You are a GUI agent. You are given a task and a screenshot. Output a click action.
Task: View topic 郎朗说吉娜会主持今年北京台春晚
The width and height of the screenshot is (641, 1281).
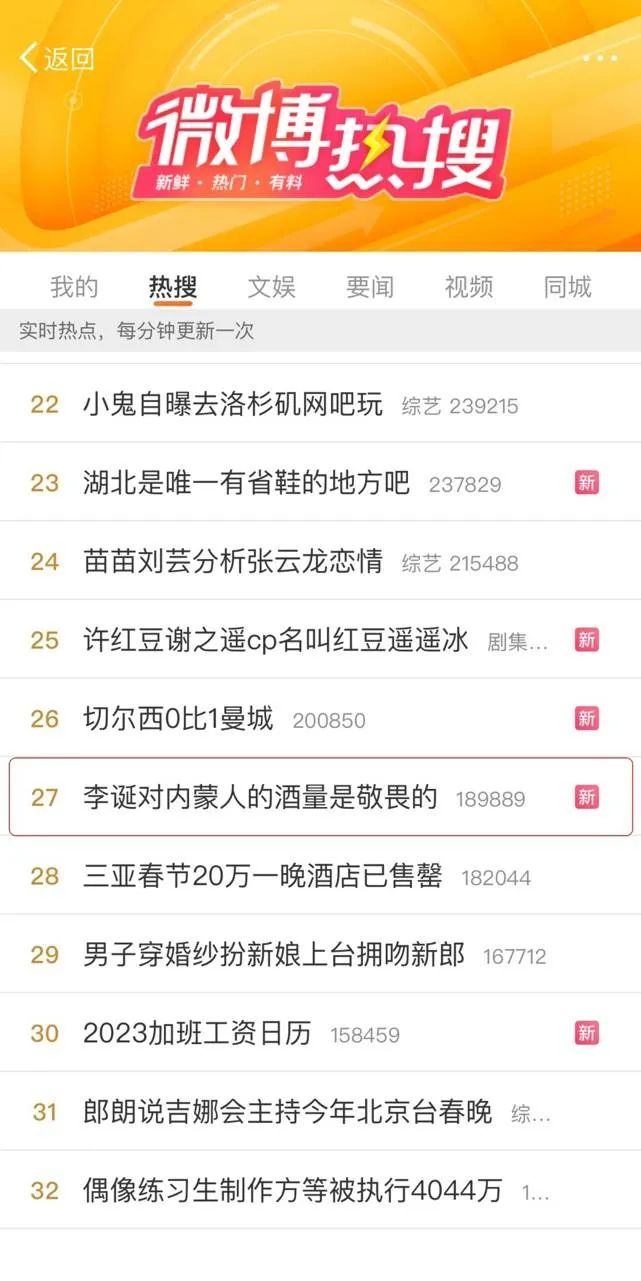click(x=288, y=1112)
